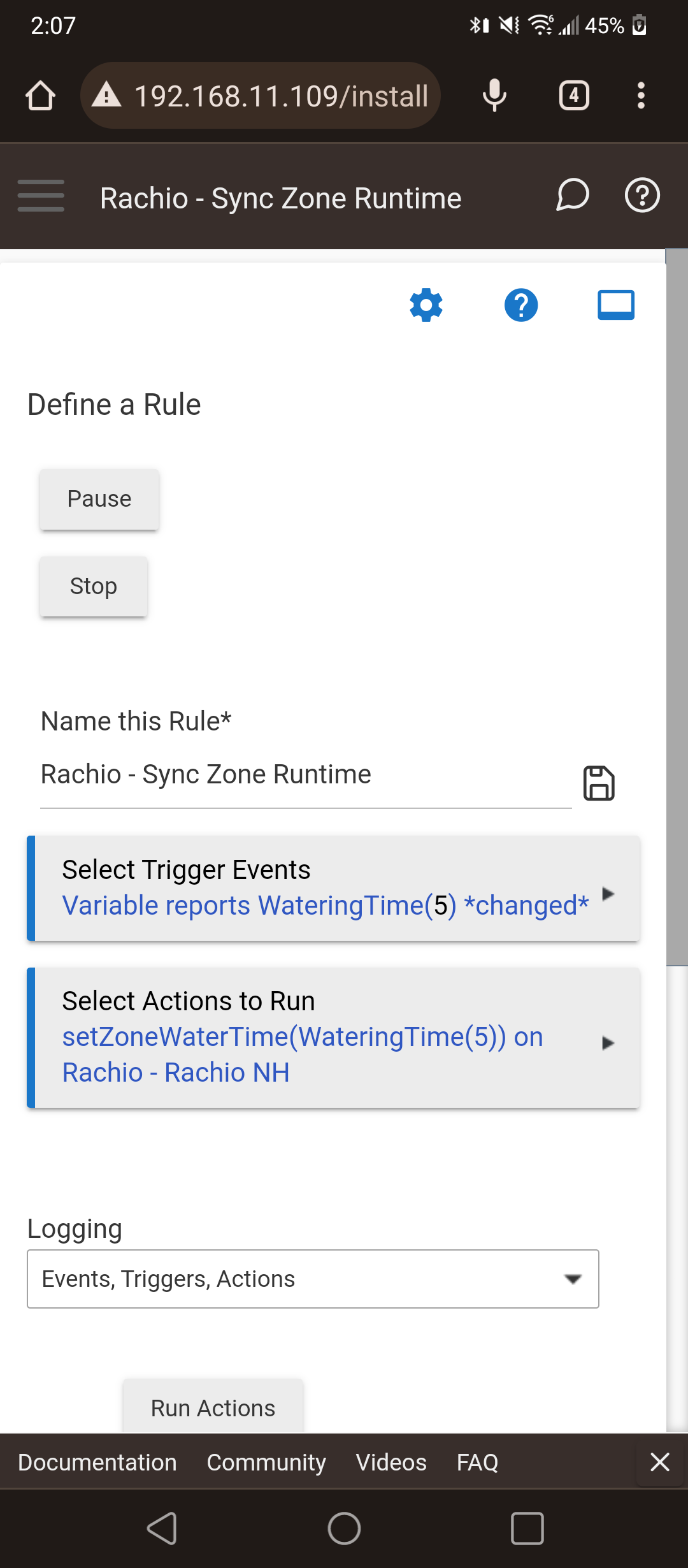Tap the voice search microphone icon
Viewport: 688px width, 1568px height.
pyautogui.click(x=495, y=95)
